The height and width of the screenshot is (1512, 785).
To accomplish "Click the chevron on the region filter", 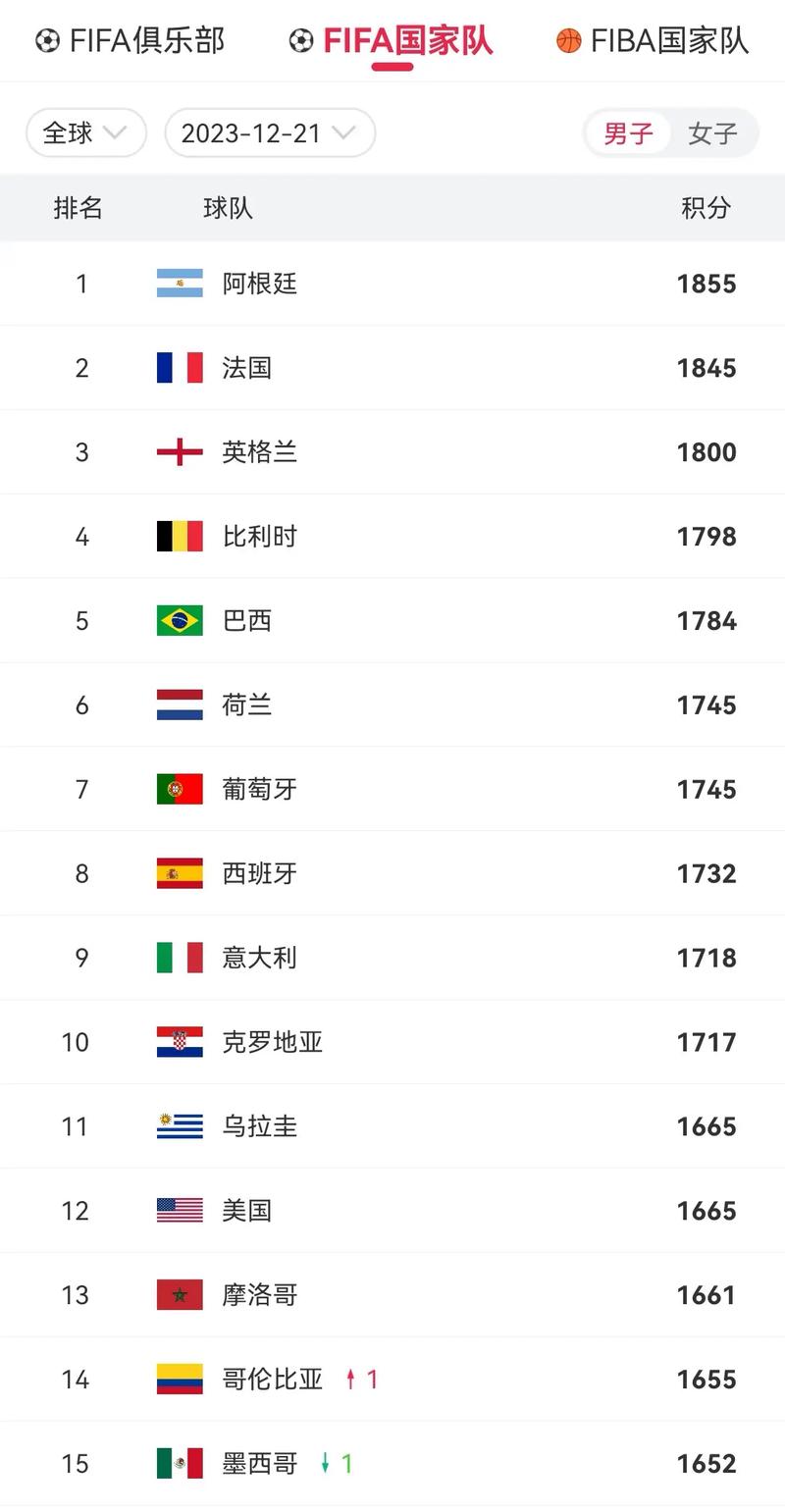I will click(x=117, y=135).
